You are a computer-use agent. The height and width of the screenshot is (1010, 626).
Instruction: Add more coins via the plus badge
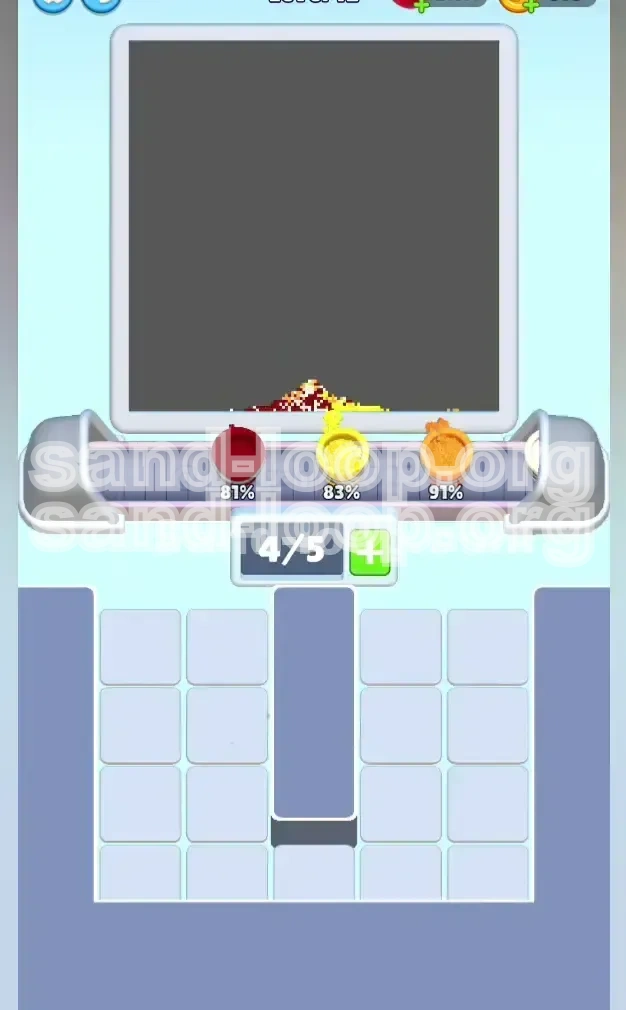click(531, 6)
